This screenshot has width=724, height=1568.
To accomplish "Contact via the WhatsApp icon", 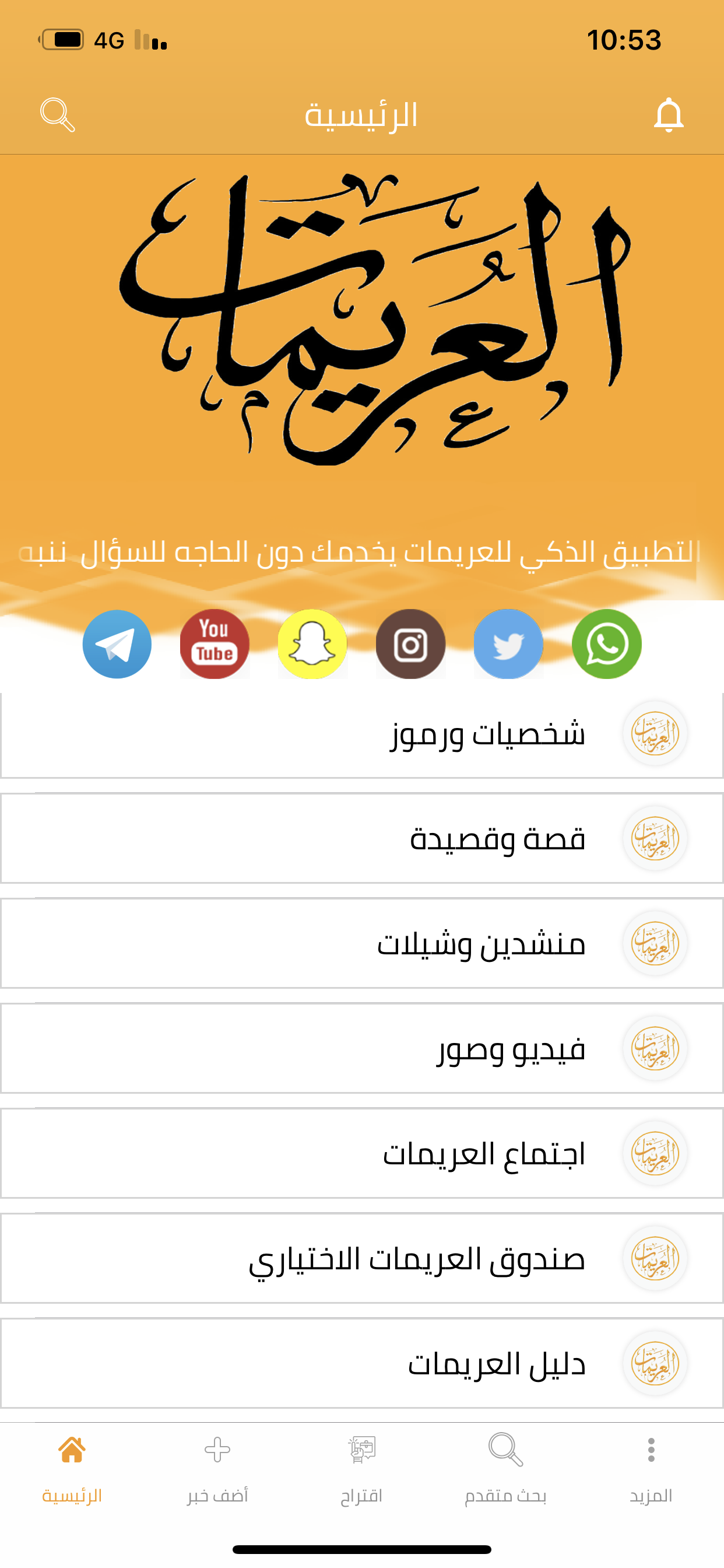I will [x=607, y=644].
